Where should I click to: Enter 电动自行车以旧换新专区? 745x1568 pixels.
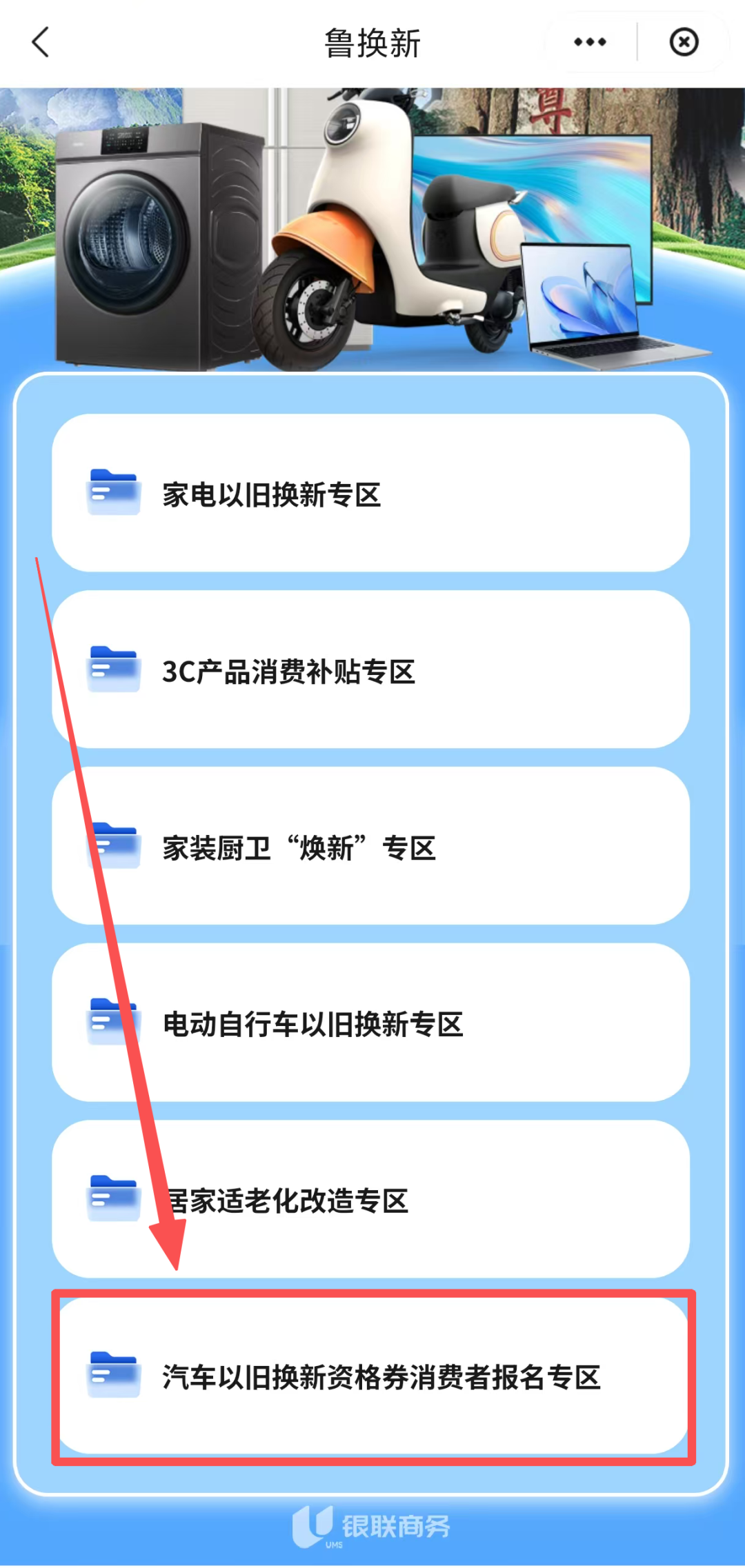[371, 1023]
